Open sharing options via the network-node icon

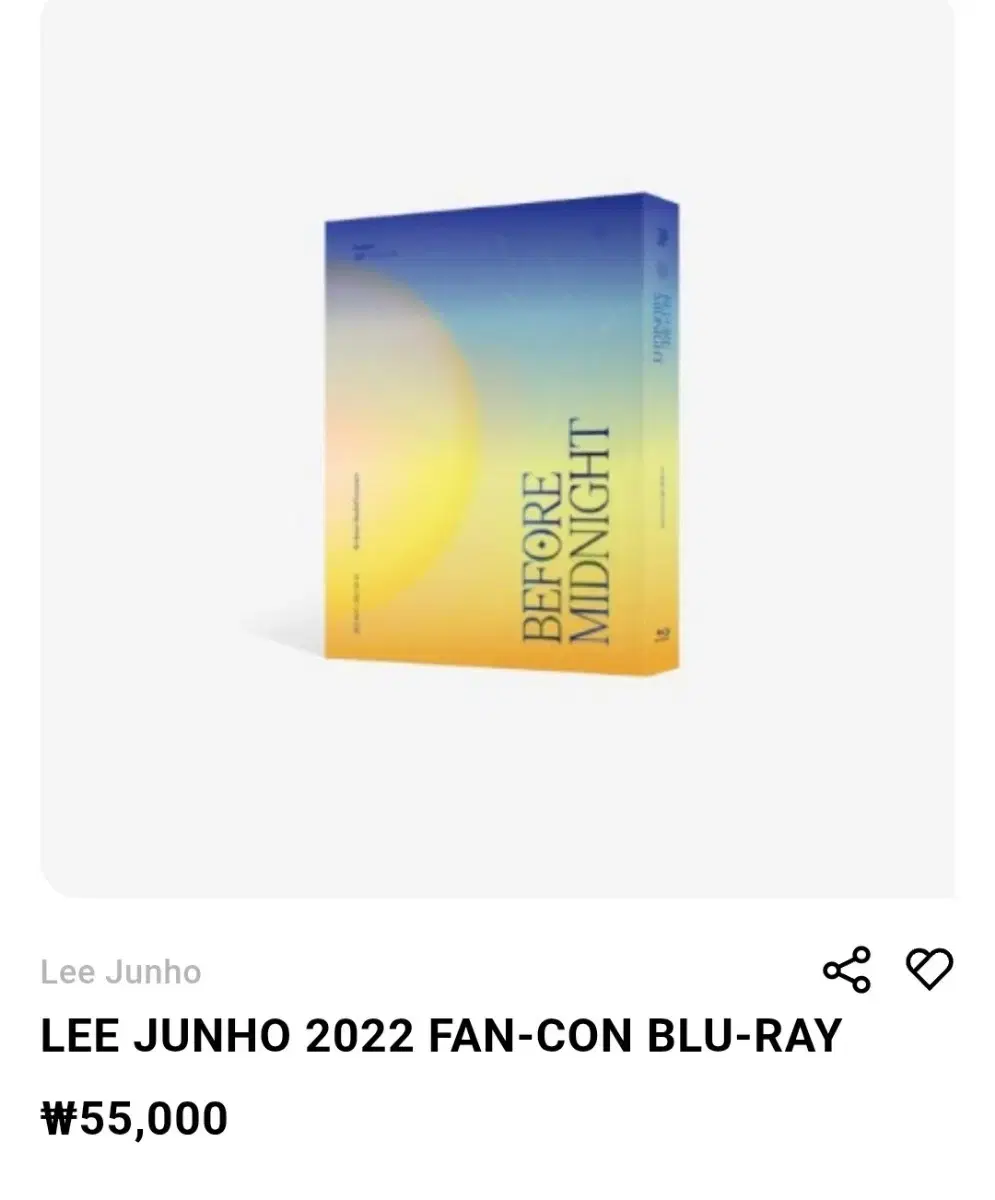[x=845, y=968]
